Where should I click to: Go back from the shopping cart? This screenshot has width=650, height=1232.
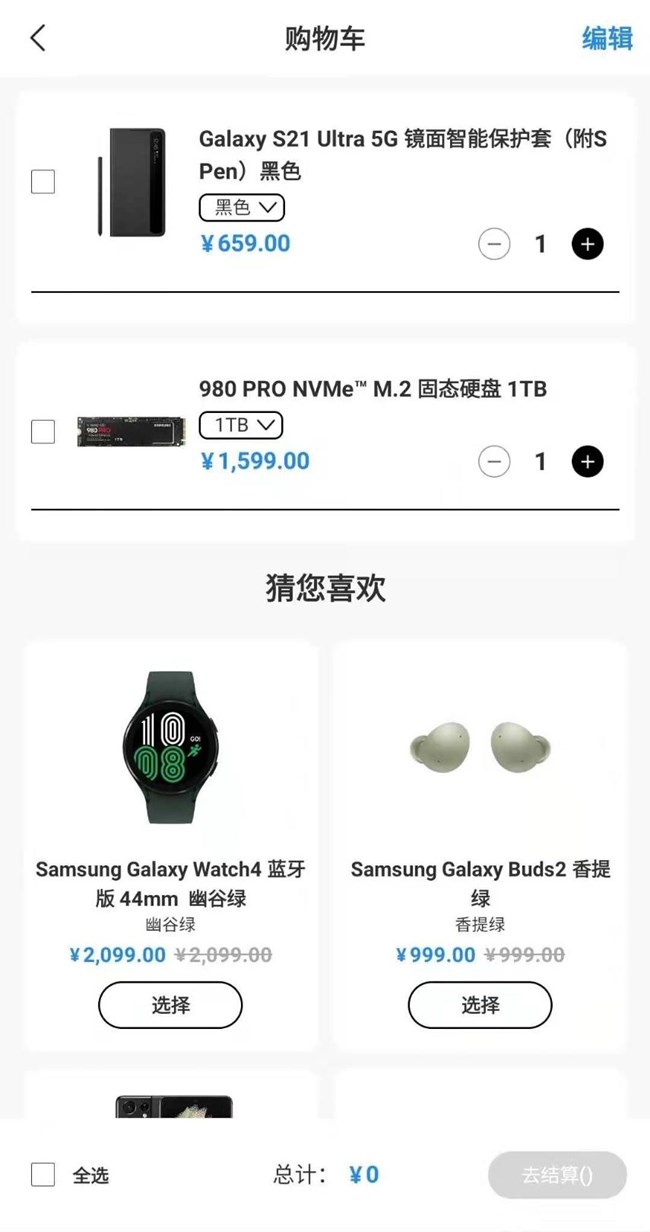pos(38,39)
